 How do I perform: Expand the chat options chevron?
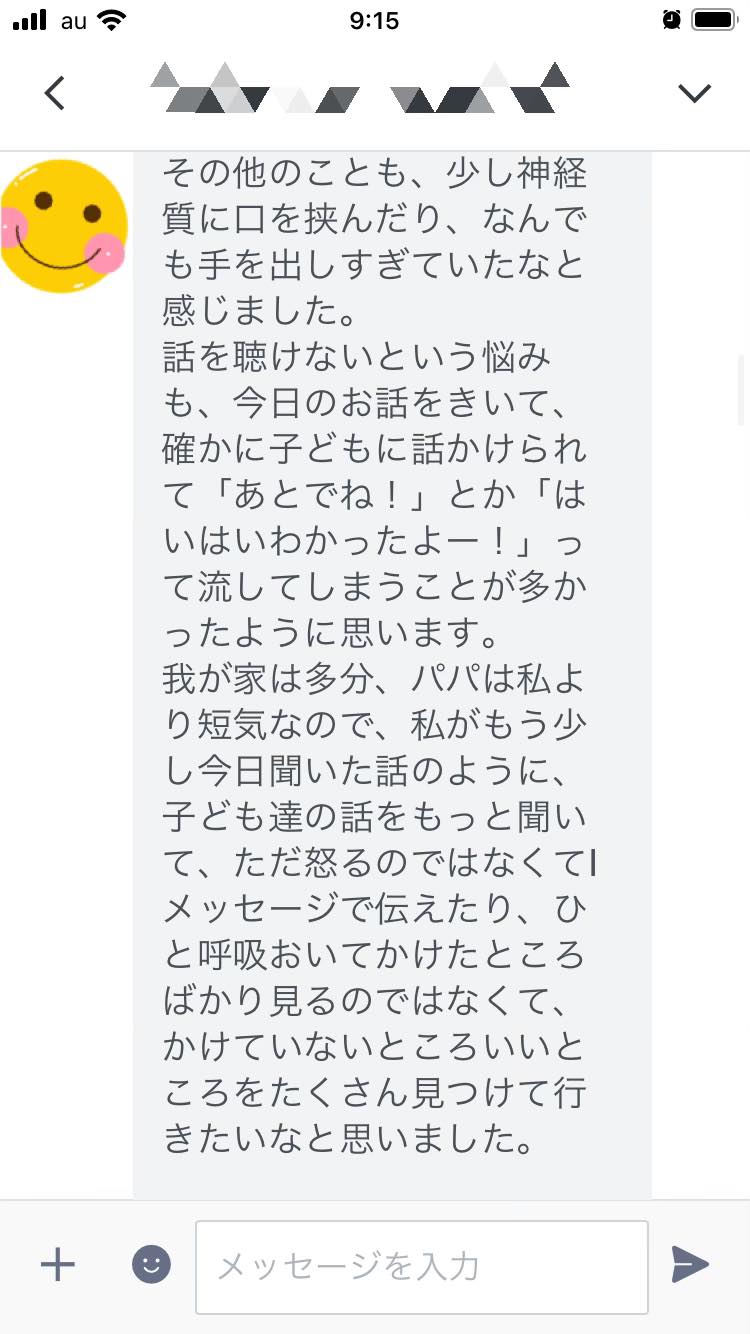(x=694, y=93)
